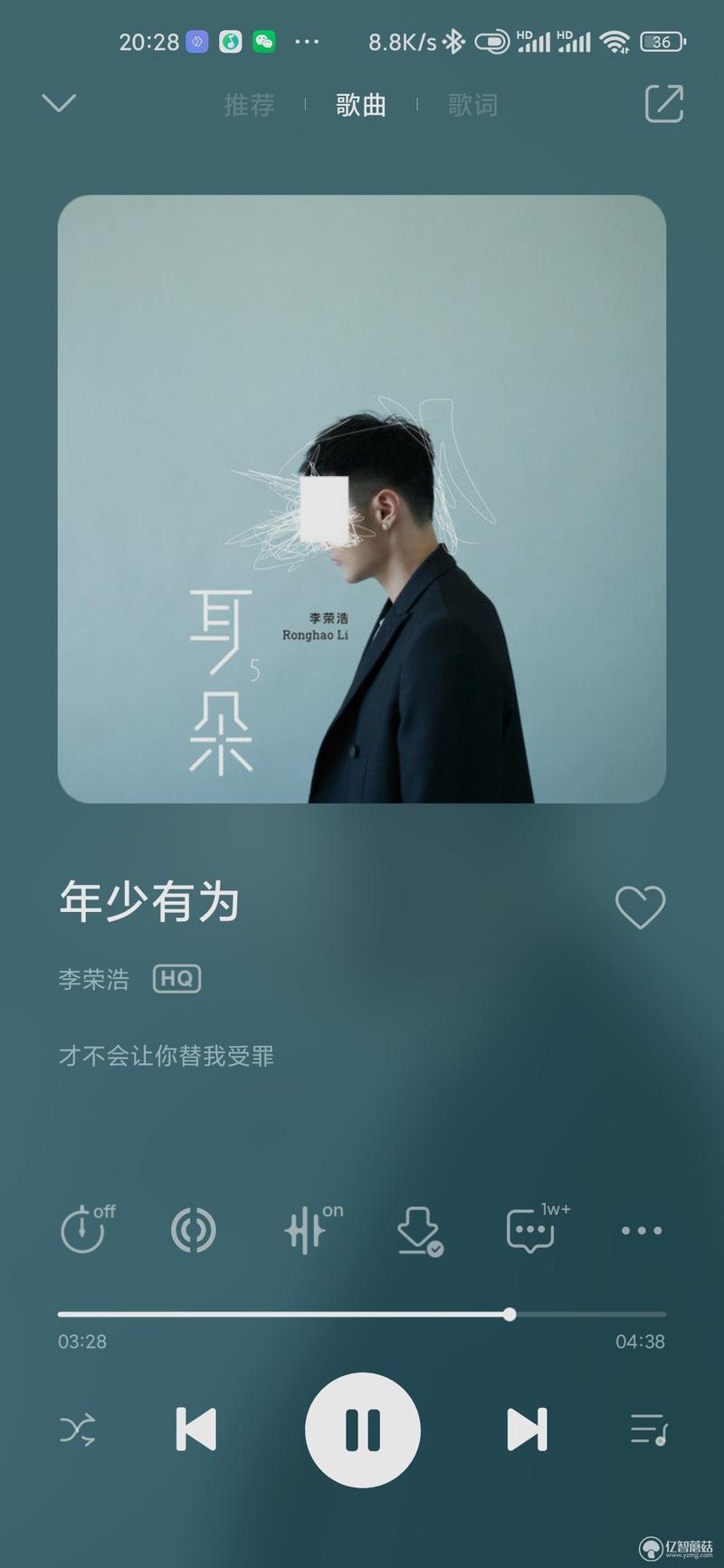
Task: Tap the 耳朵 album cover art
Action: click(362, 499)
